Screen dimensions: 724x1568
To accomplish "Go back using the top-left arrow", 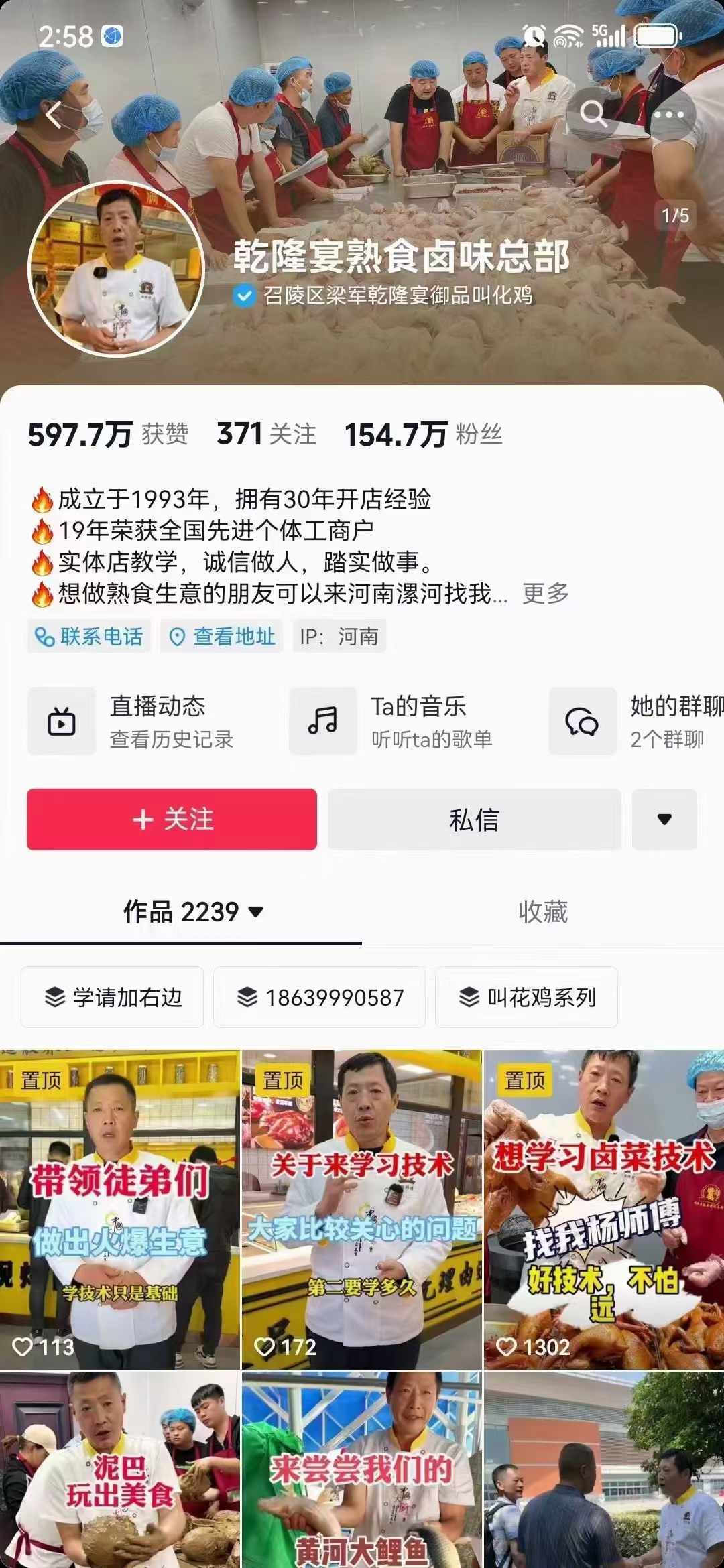I will [x=55, y=115].
